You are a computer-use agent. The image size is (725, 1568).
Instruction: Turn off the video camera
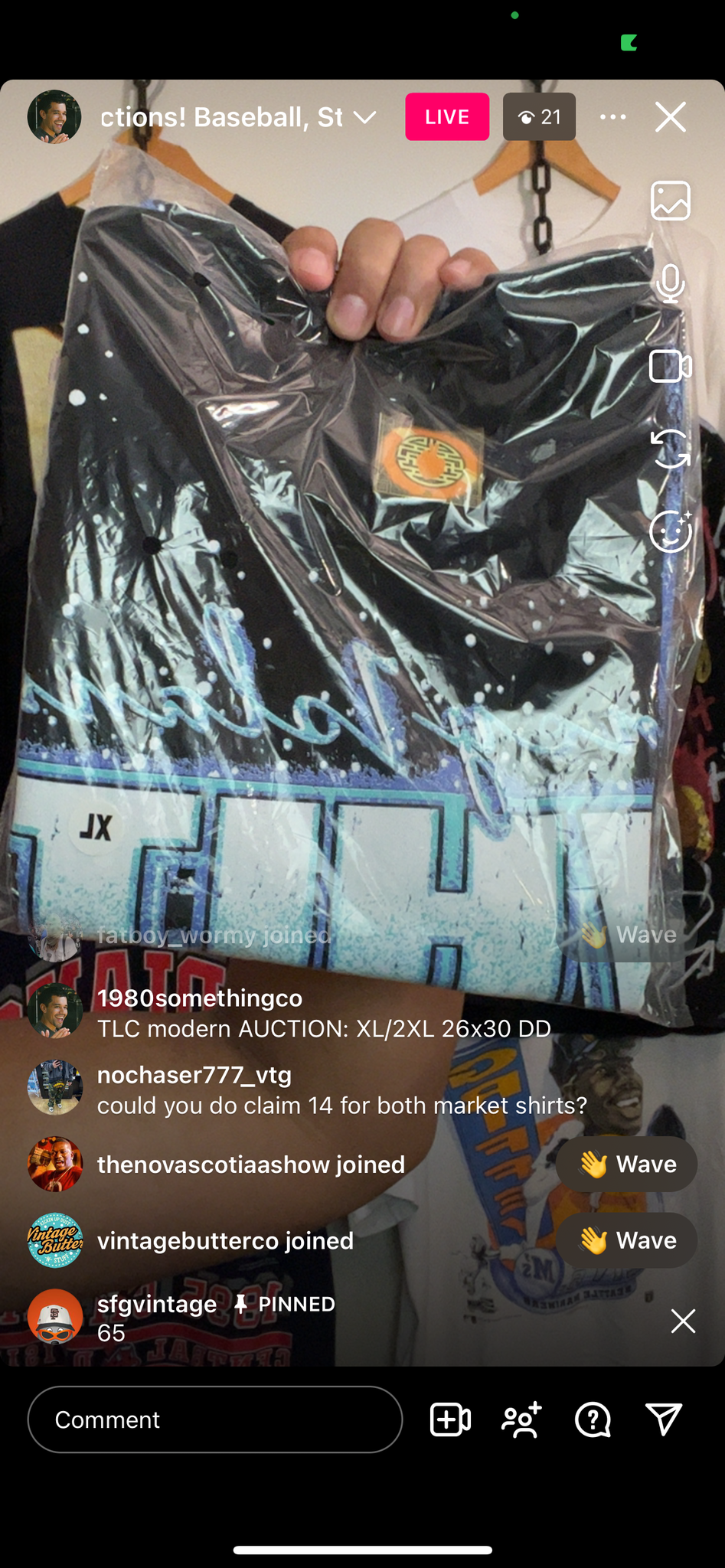[x=670, y=366]
